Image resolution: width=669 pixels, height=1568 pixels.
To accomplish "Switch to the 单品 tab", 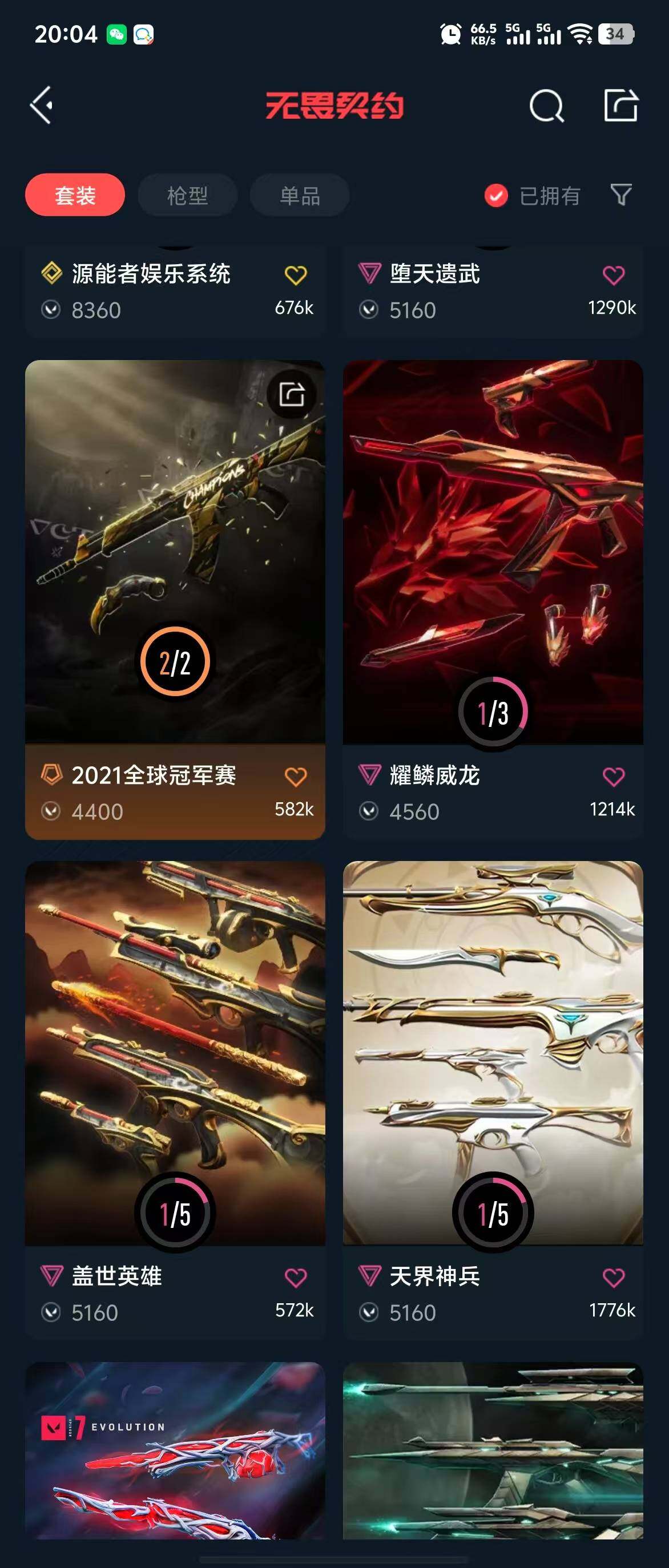I will [300, 195].
